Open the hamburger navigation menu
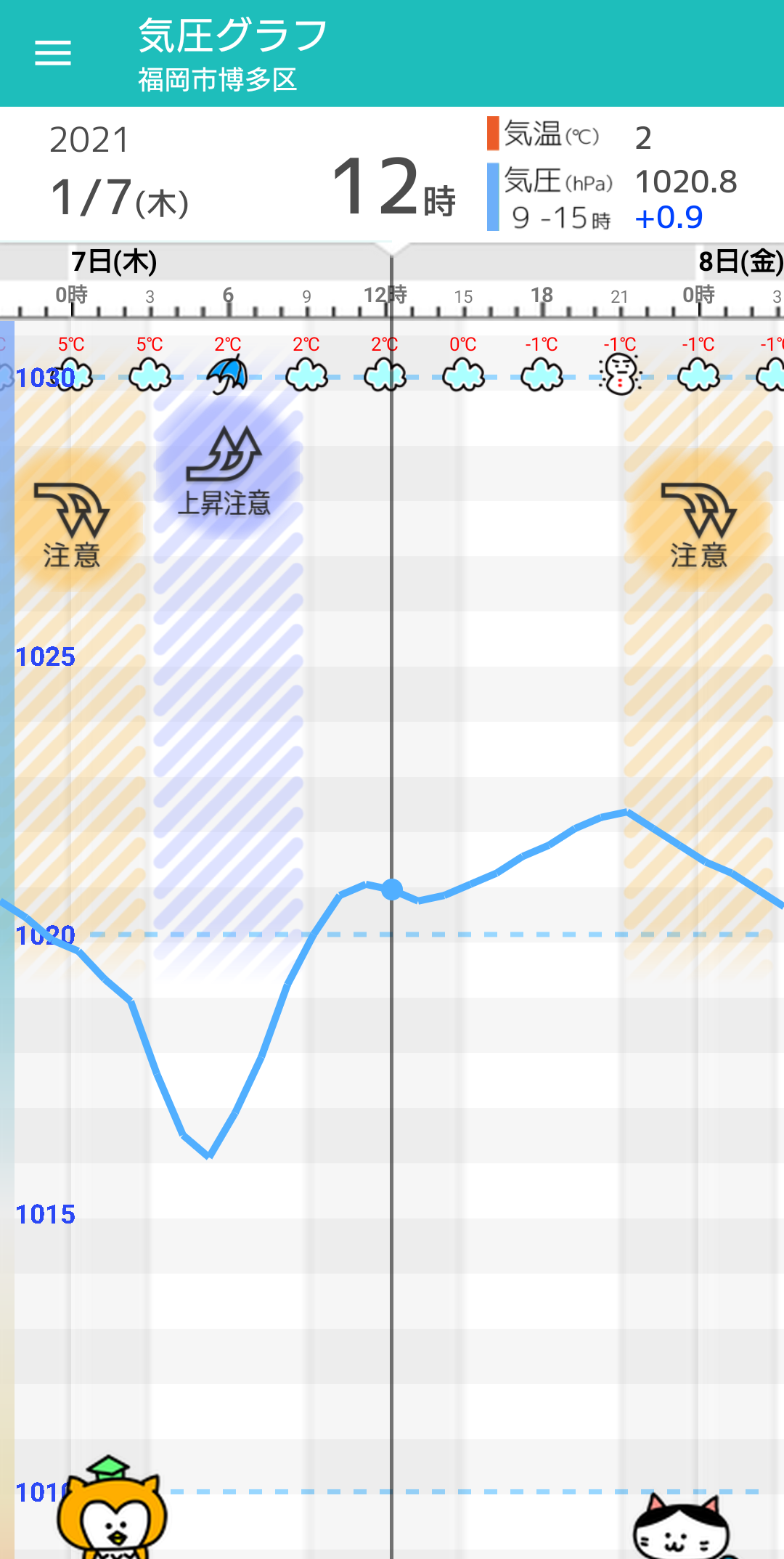This screenshot has height=1559, width=784. (x=52, y=52)
